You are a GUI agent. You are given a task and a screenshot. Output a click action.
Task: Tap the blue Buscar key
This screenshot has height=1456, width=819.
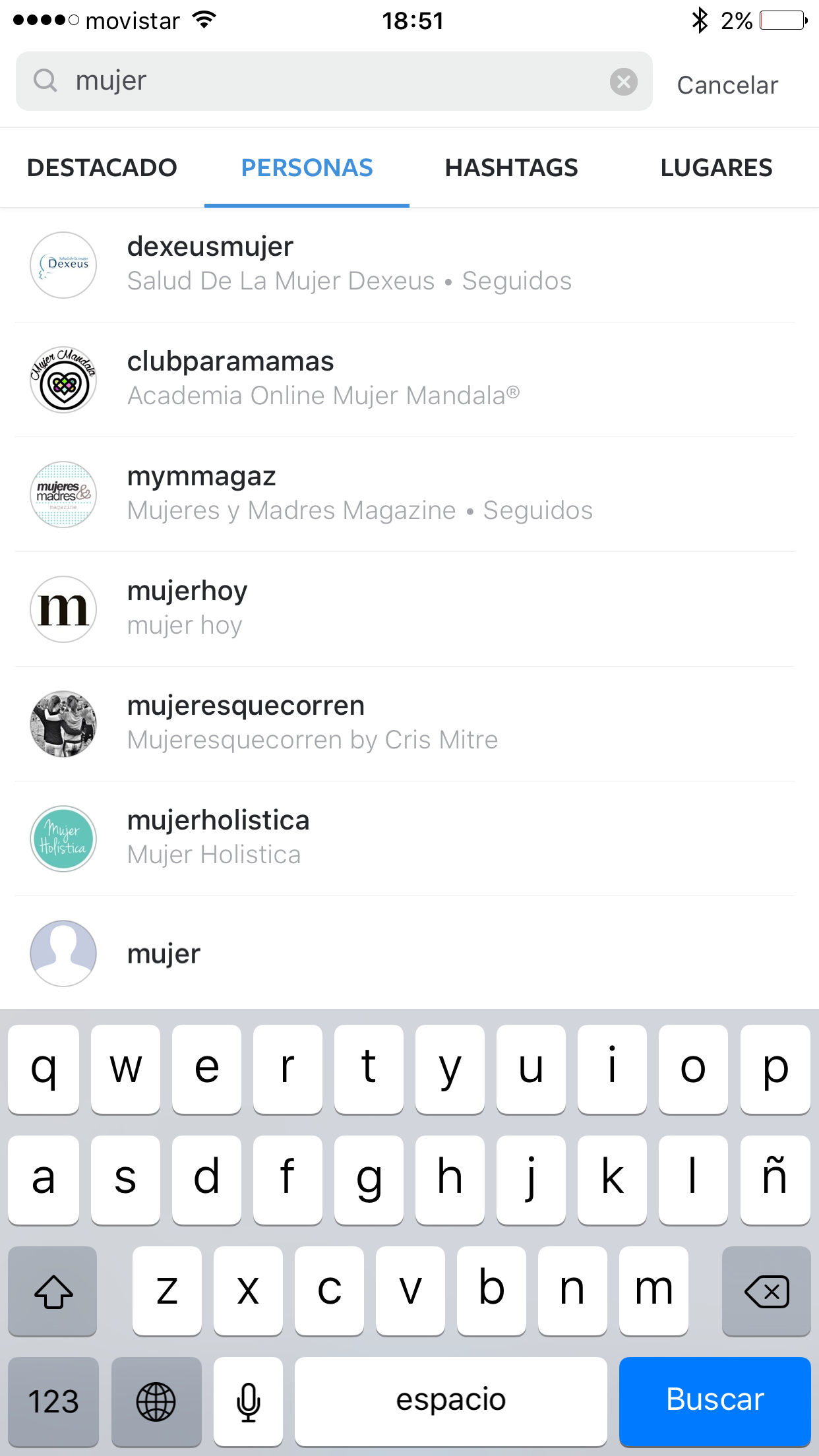coord(715,1401)
